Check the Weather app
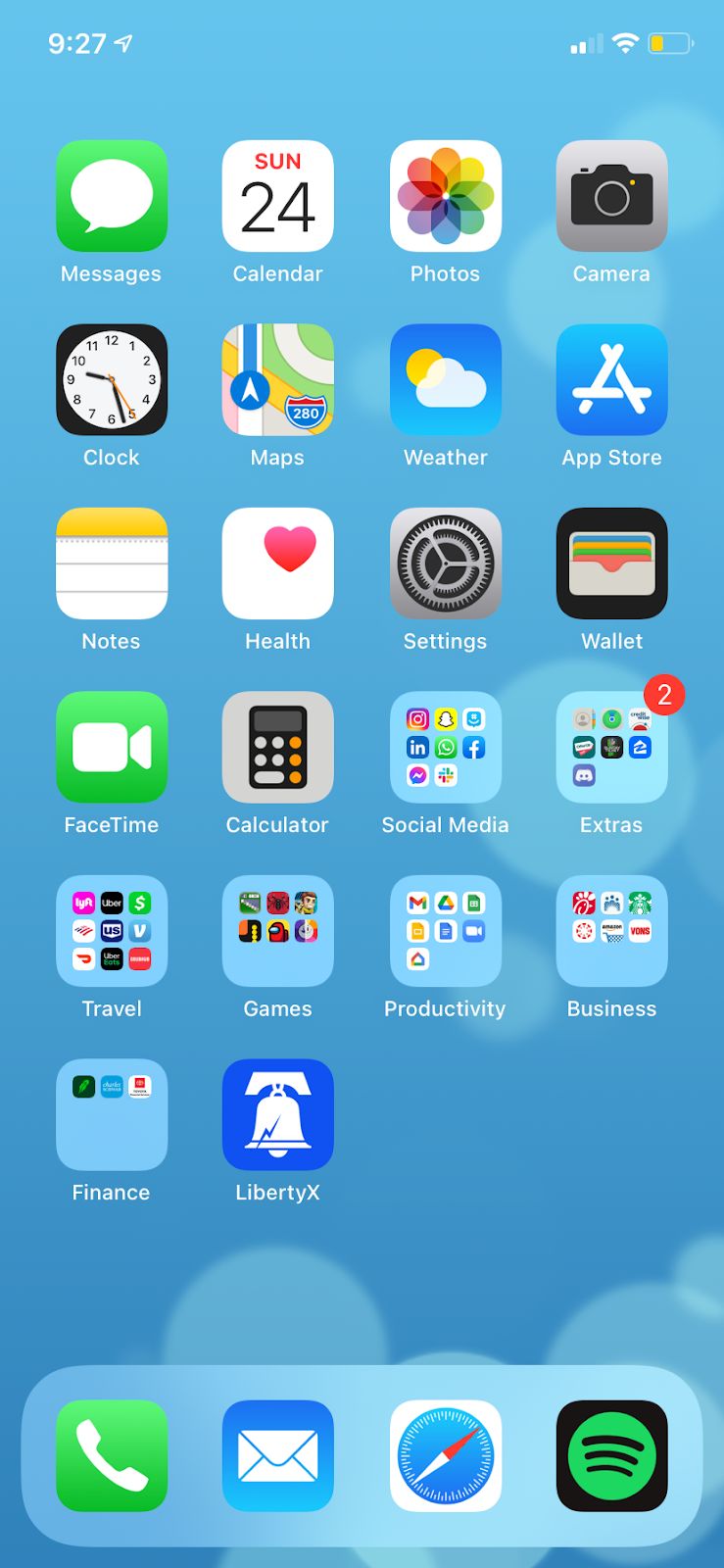This screenshot has width=724, height=1568. click(446, 379)
